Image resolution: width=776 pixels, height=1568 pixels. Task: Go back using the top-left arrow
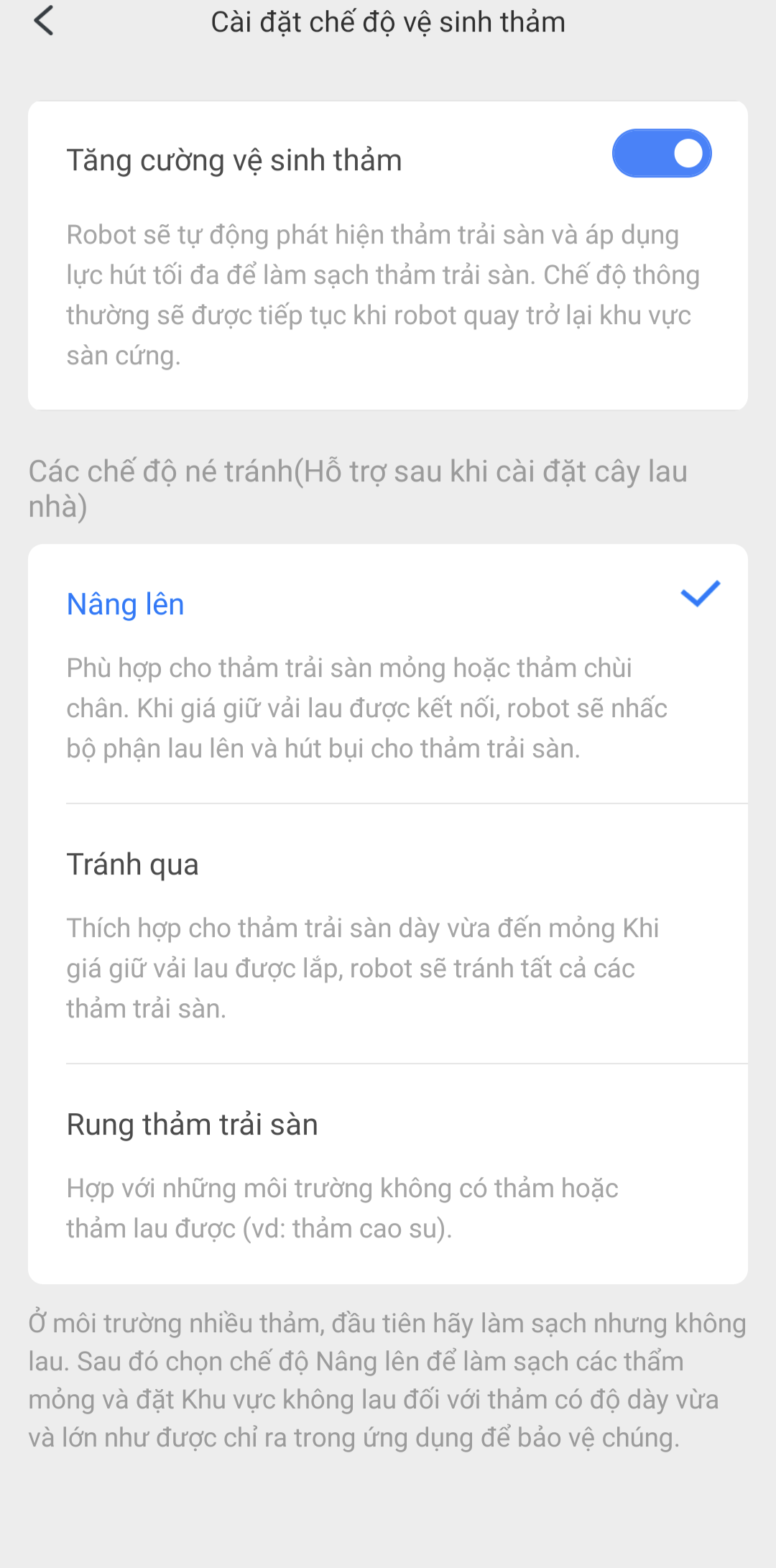coord(44,21)
